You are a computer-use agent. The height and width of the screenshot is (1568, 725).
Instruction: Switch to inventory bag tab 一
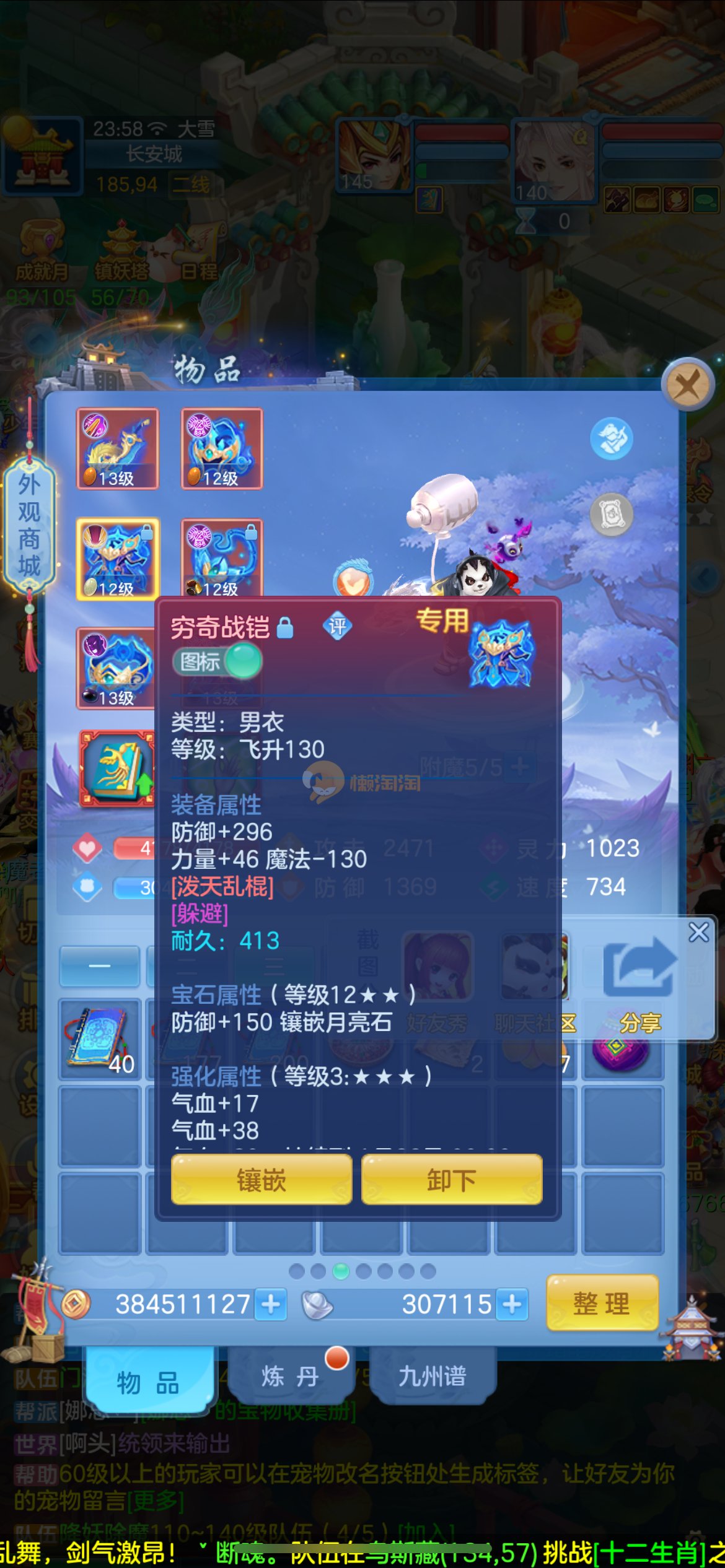tap(99, 965)
